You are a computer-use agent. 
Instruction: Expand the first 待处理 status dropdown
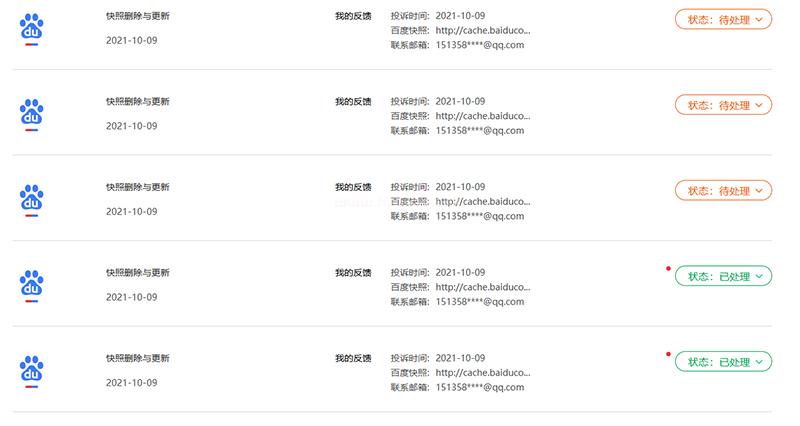point(723,19)
